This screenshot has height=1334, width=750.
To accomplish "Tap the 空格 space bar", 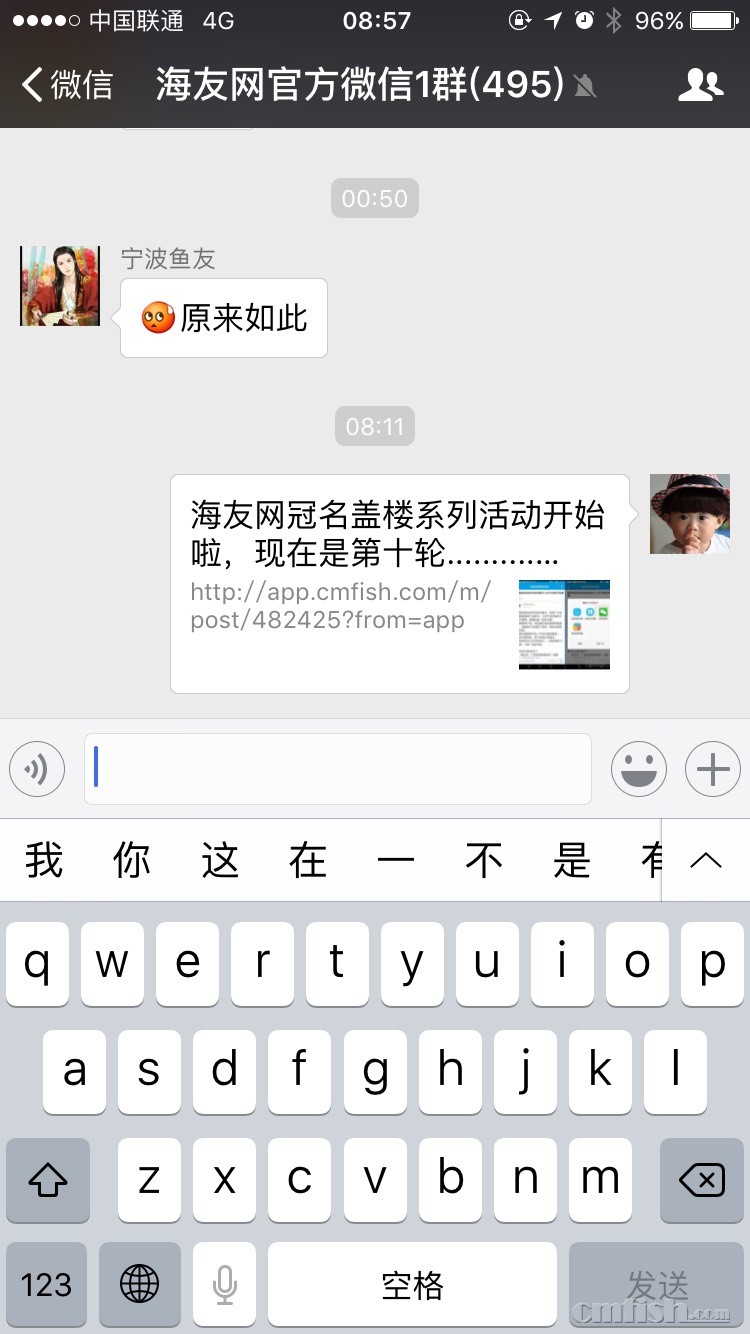I will click(412, 1284).
